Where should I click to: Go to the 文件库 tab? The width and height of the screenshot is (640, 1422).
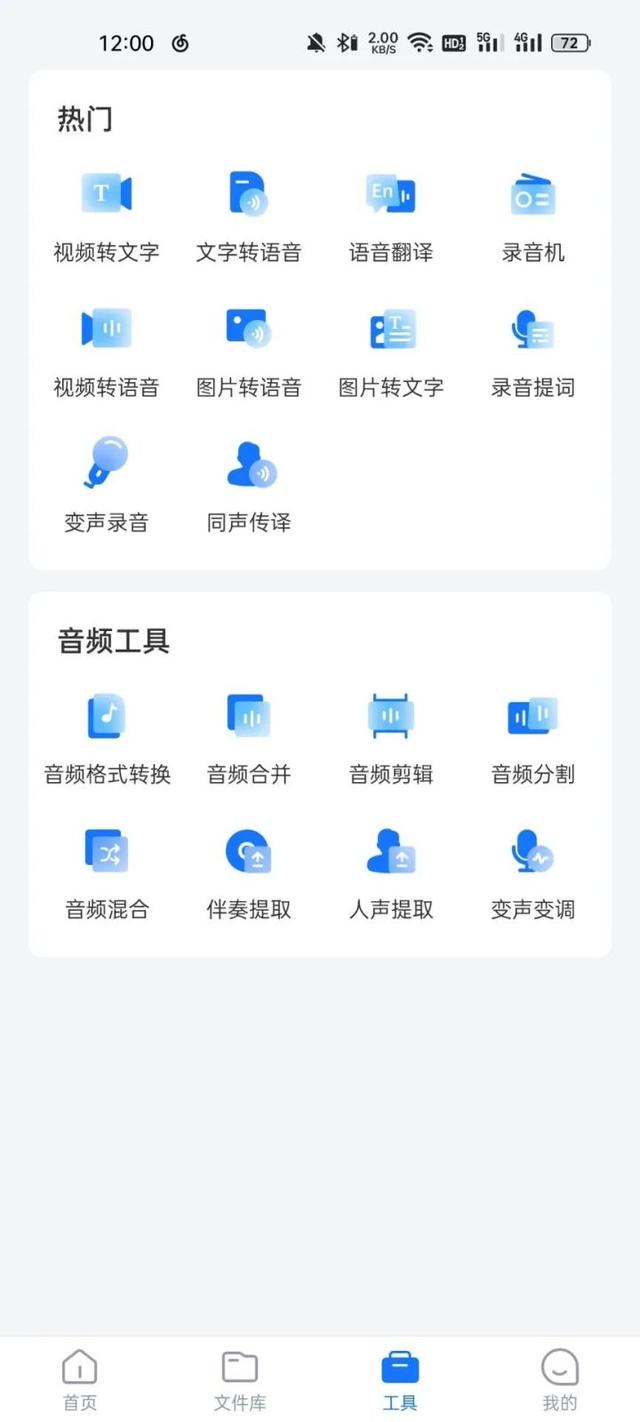tap(240, 1380)
